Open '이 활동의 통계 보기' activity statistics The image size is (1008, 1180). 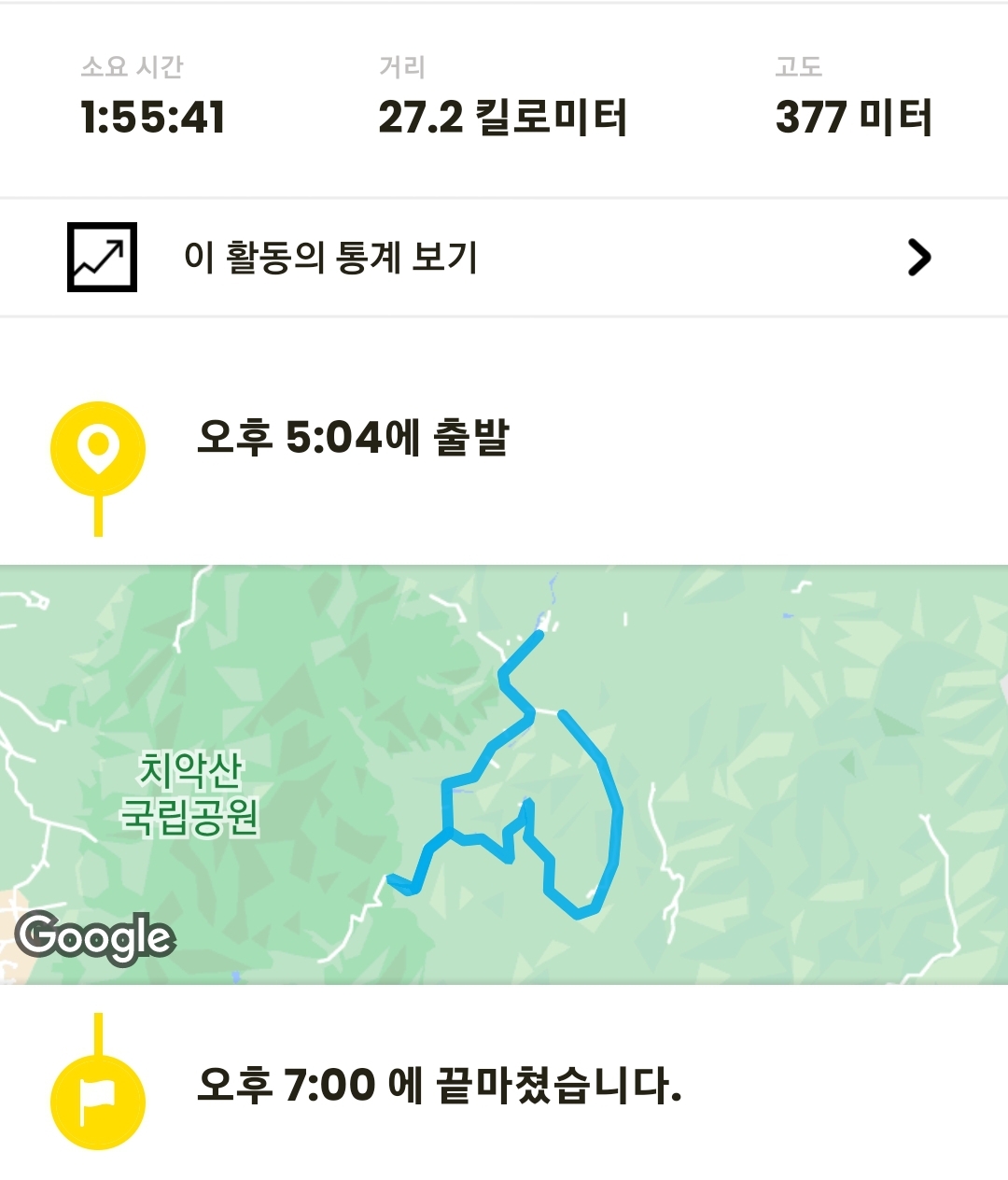tap(504, 257)
